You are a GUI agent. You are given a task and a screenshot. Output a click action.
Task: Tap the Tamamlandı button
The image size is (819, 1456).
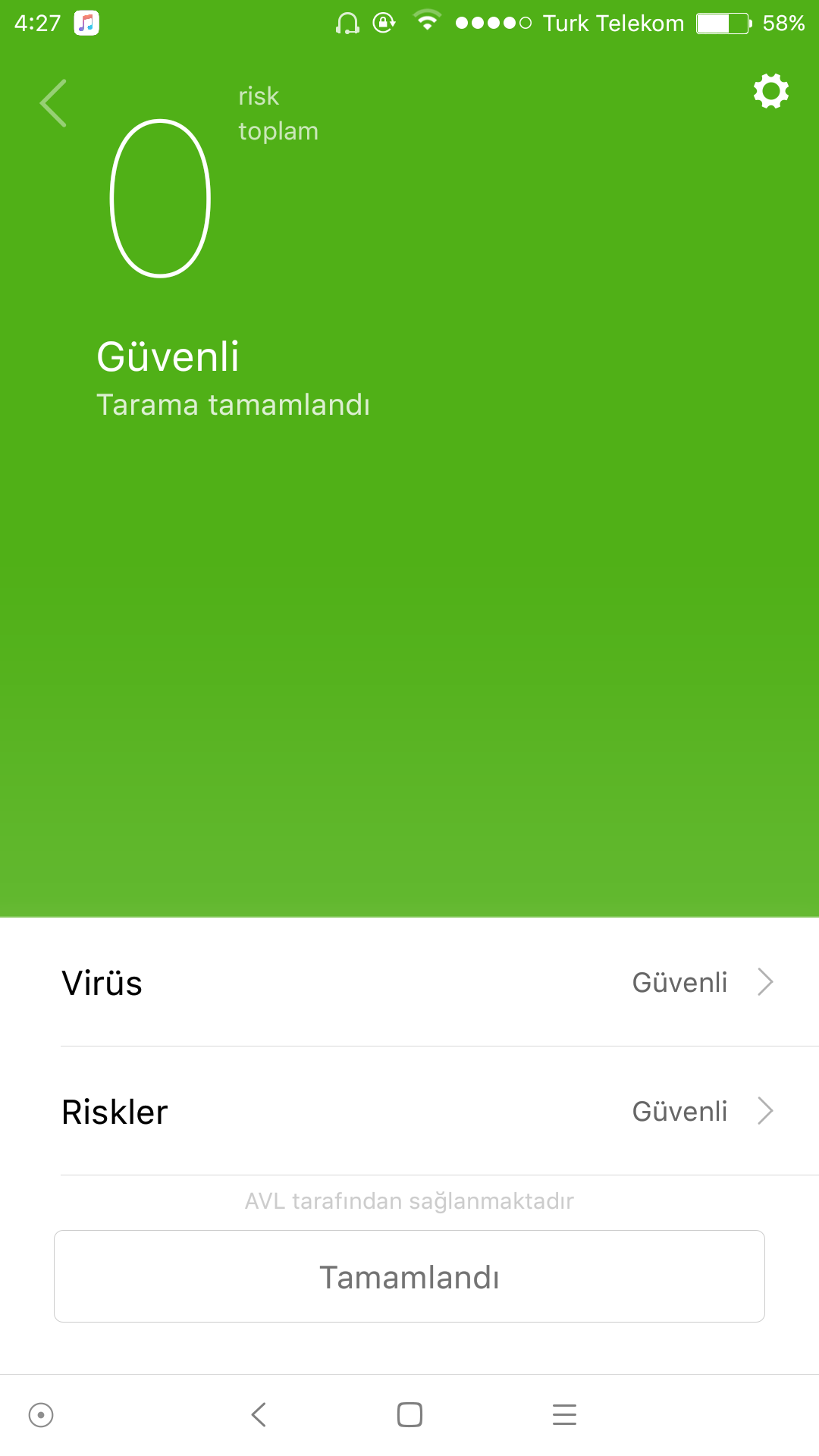pos(409,1277)
